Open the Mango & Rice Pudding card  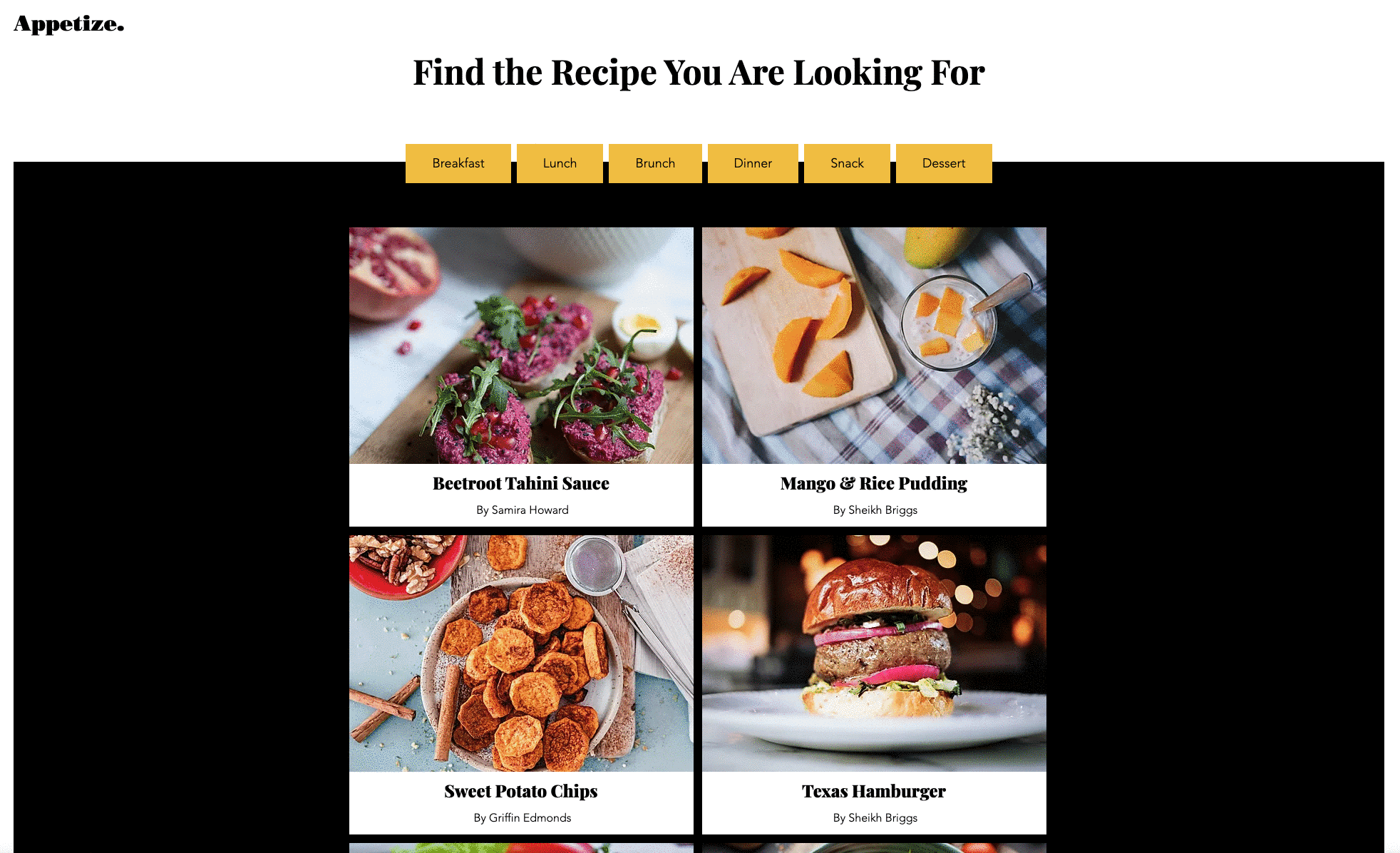tap(874, 483)
